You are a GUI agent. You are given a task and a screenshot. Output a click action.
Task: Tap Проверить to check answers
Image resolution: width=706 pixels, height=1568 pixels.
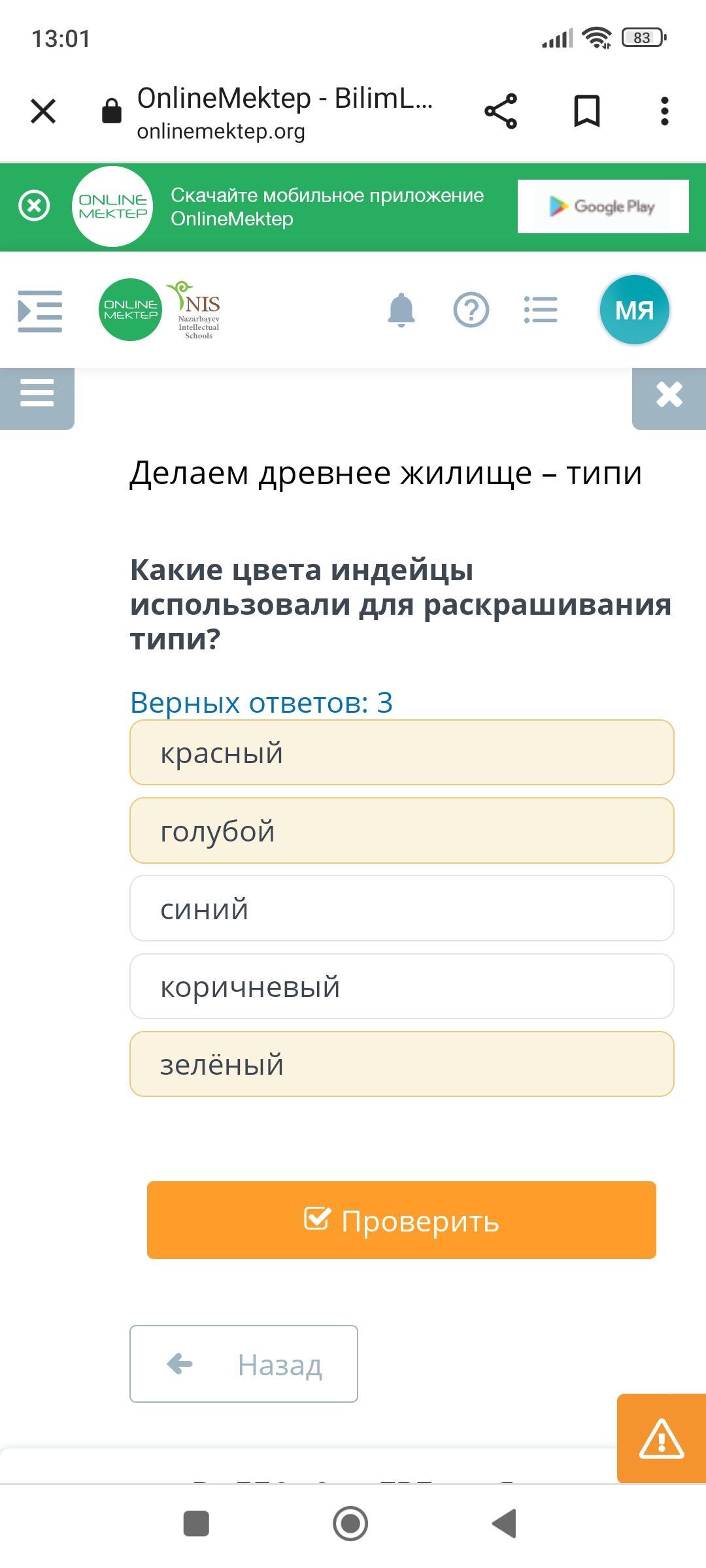[x=401, y=1220]
